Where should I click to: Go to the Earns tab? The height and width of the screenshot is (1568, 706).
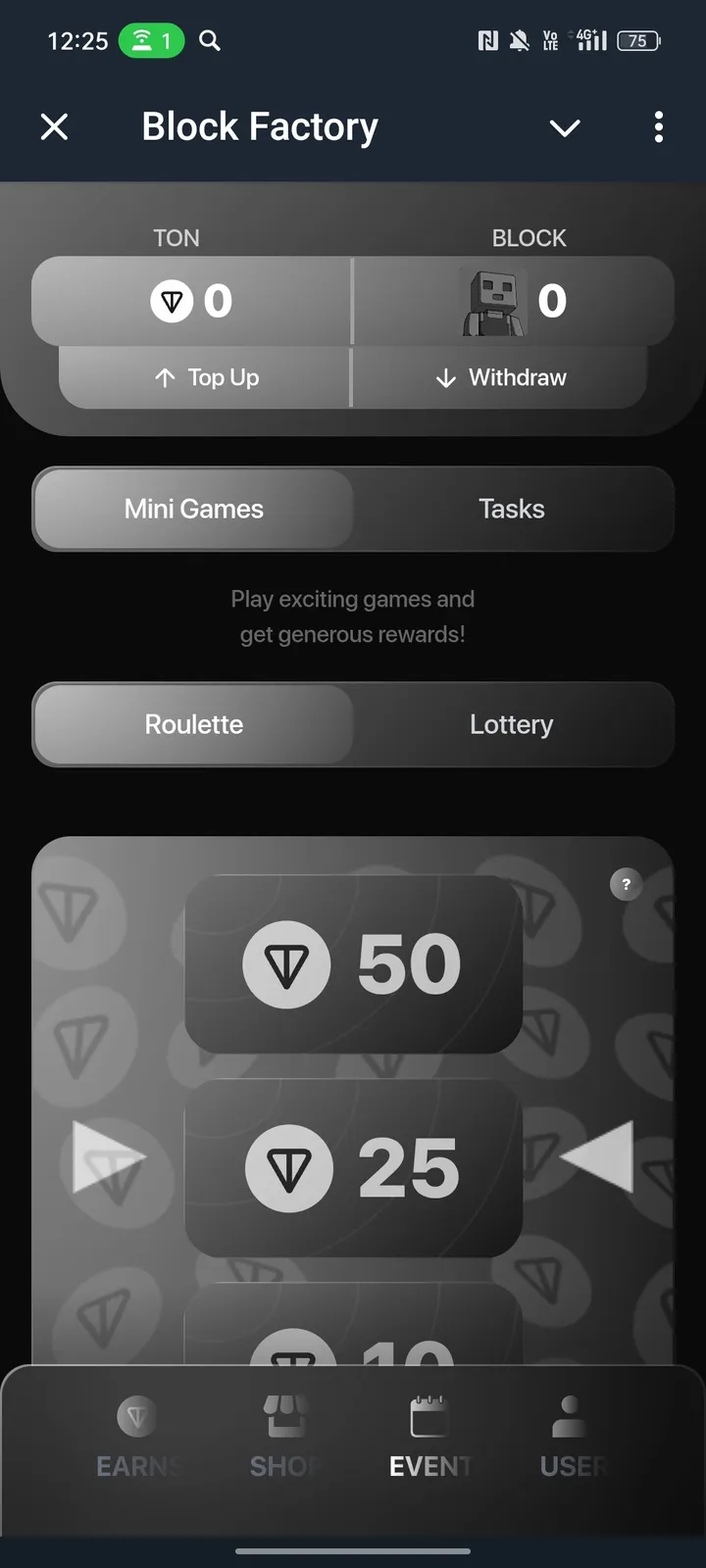point(137,1438)
